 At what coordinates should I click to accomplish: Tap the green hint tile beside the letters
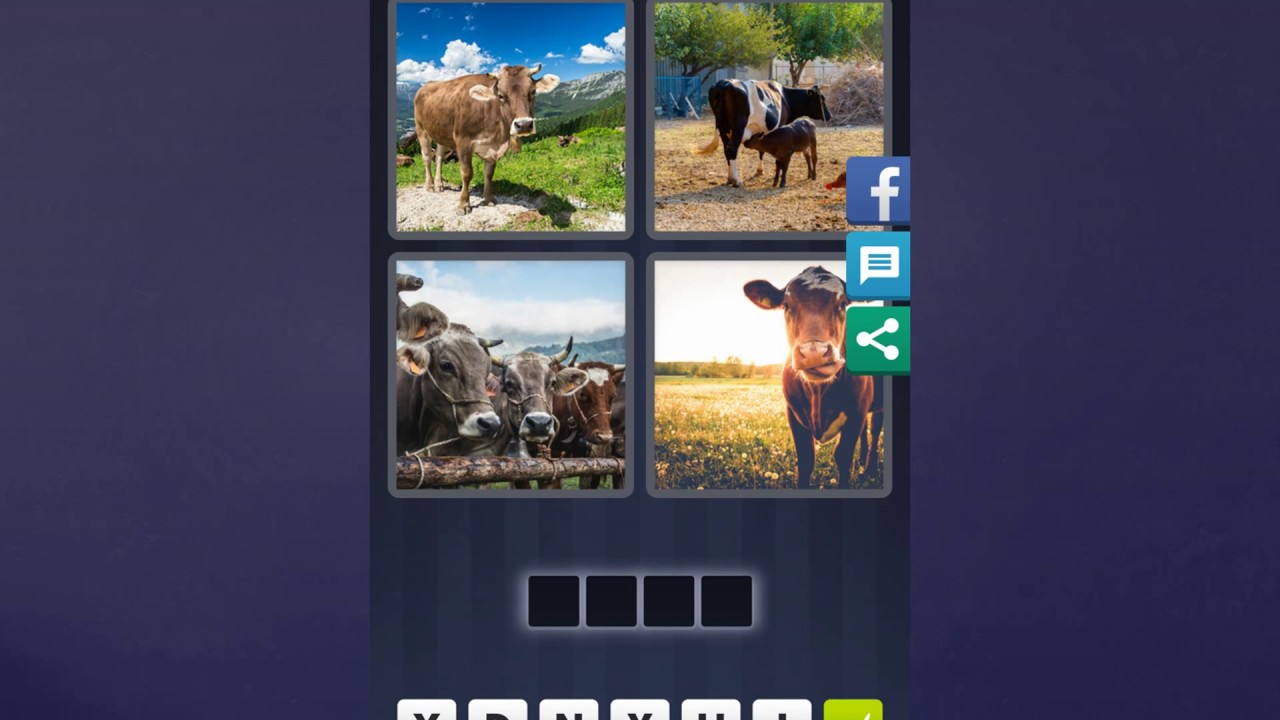[853, 711]
